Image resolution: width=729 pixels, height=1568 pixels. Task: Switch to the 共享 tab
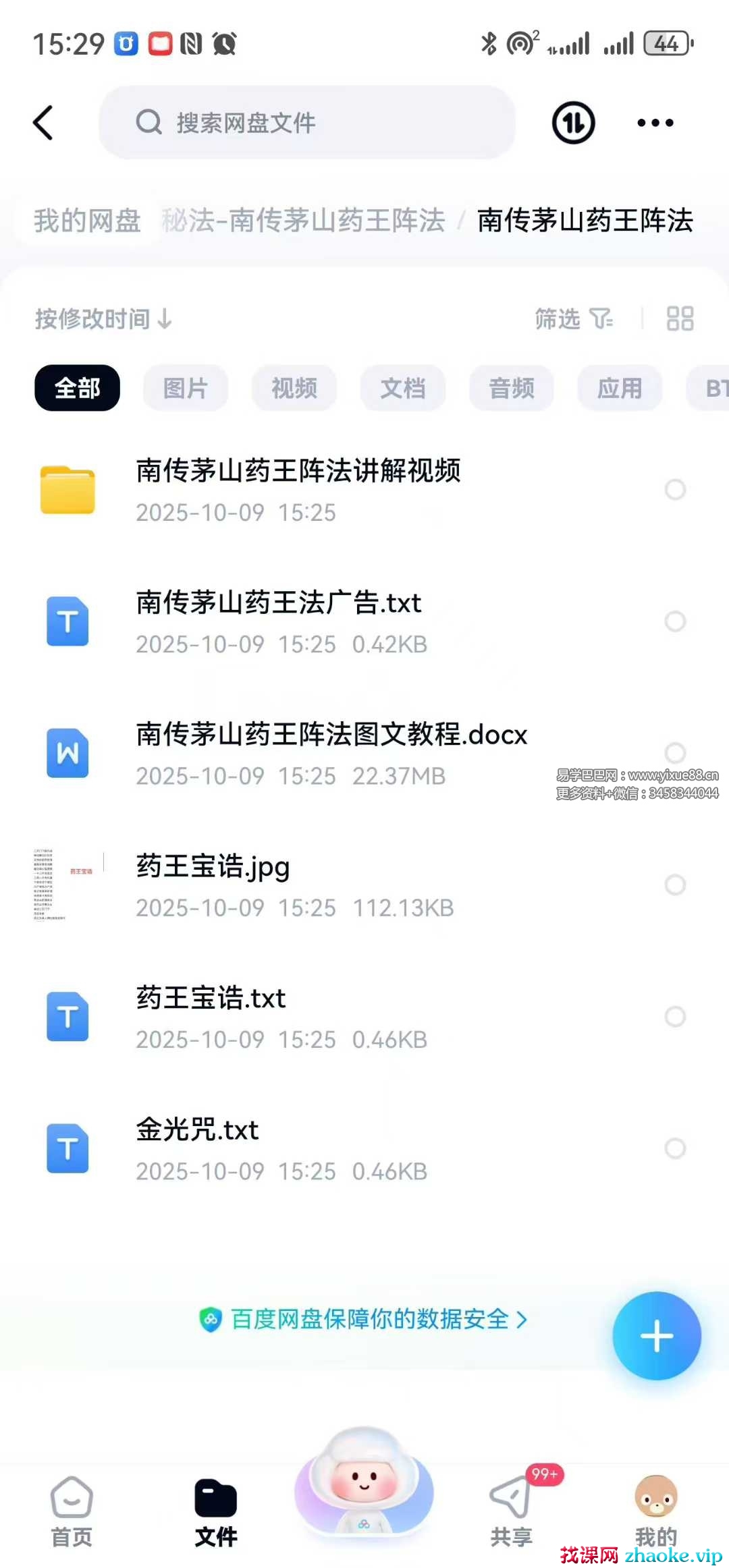(x=511, y=1511)
